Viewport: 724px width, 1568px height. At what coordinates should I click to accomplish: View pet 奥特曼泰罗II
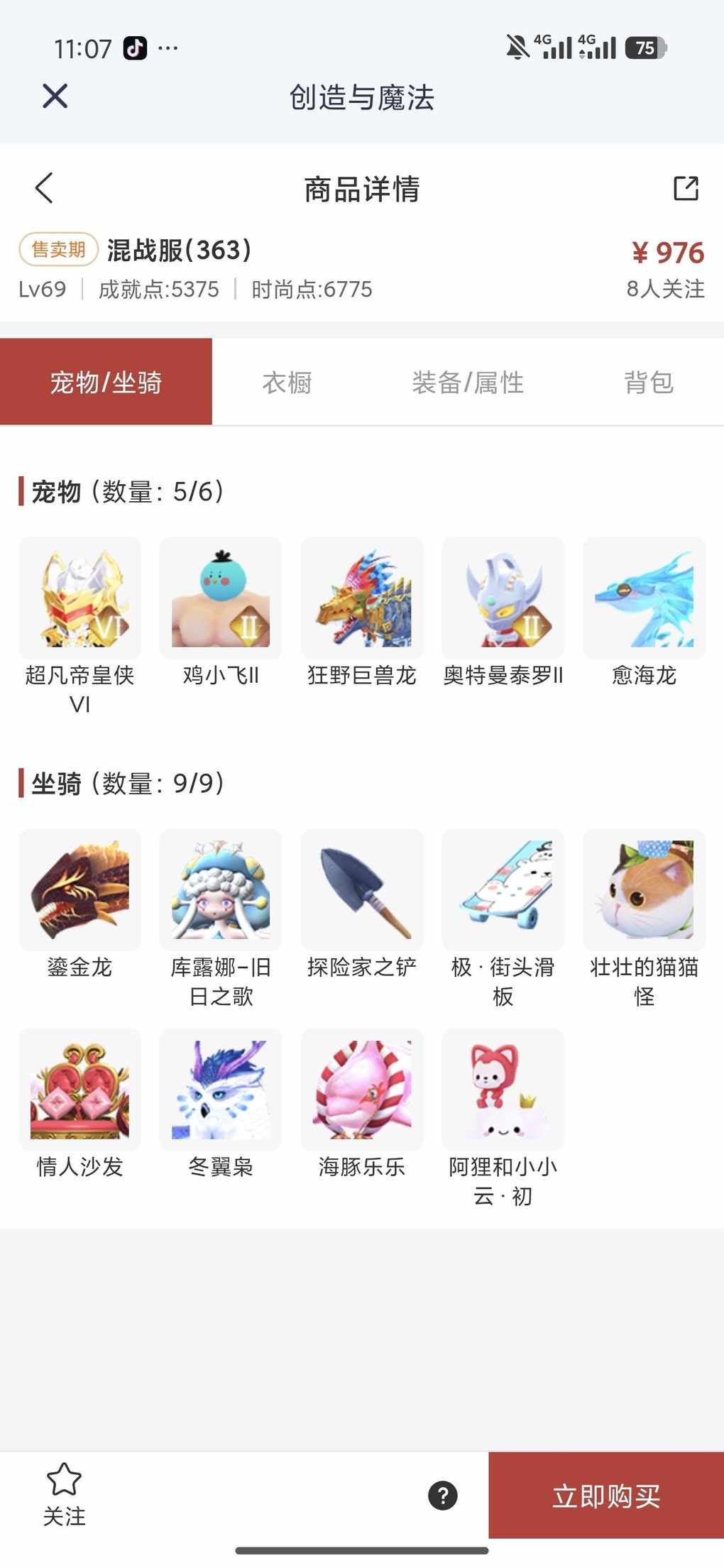[x=503, y=598]
